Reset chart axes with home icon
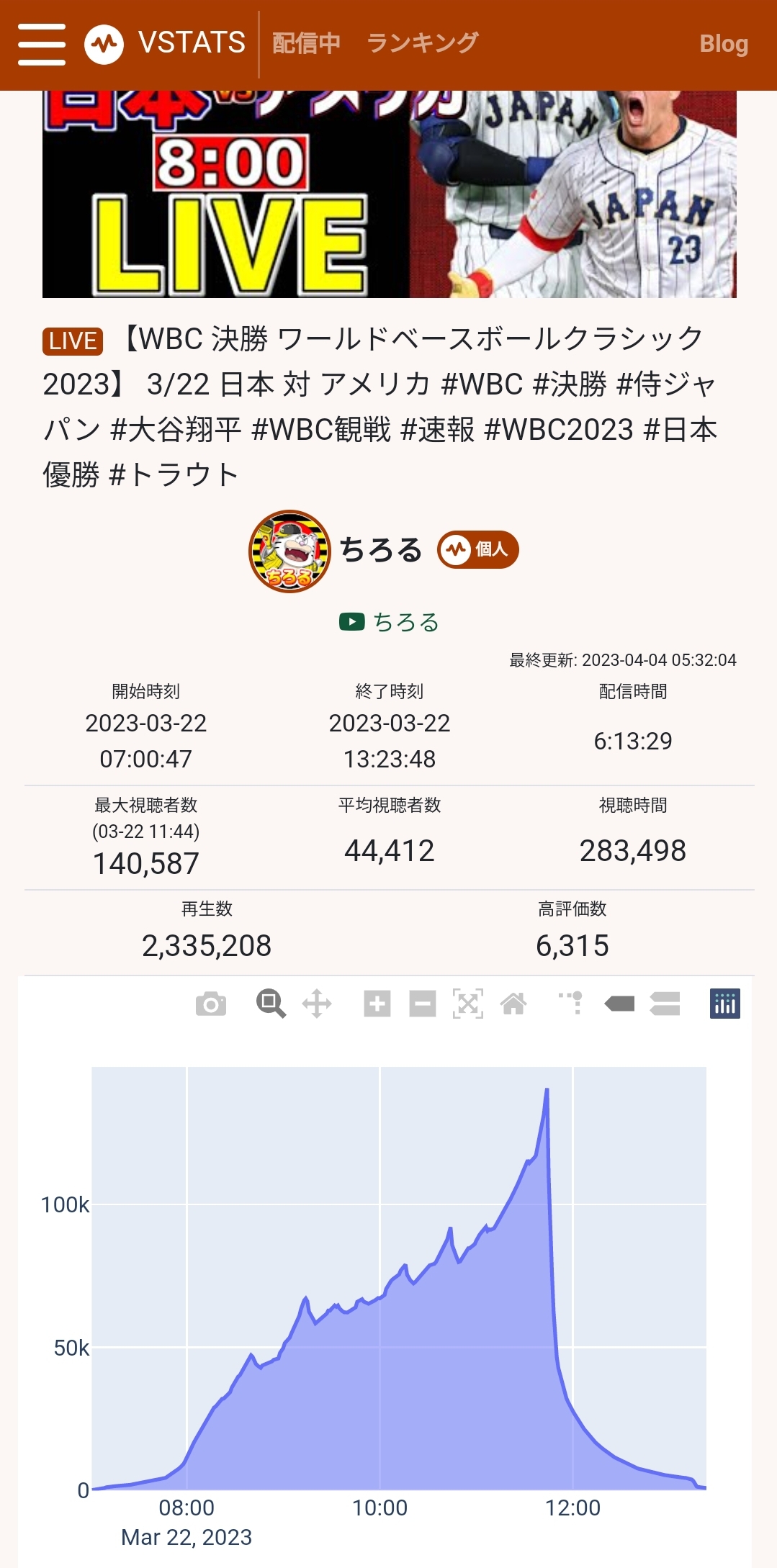The height and width of the screenshot is (1568, 777). click(x=513, y=1004)
